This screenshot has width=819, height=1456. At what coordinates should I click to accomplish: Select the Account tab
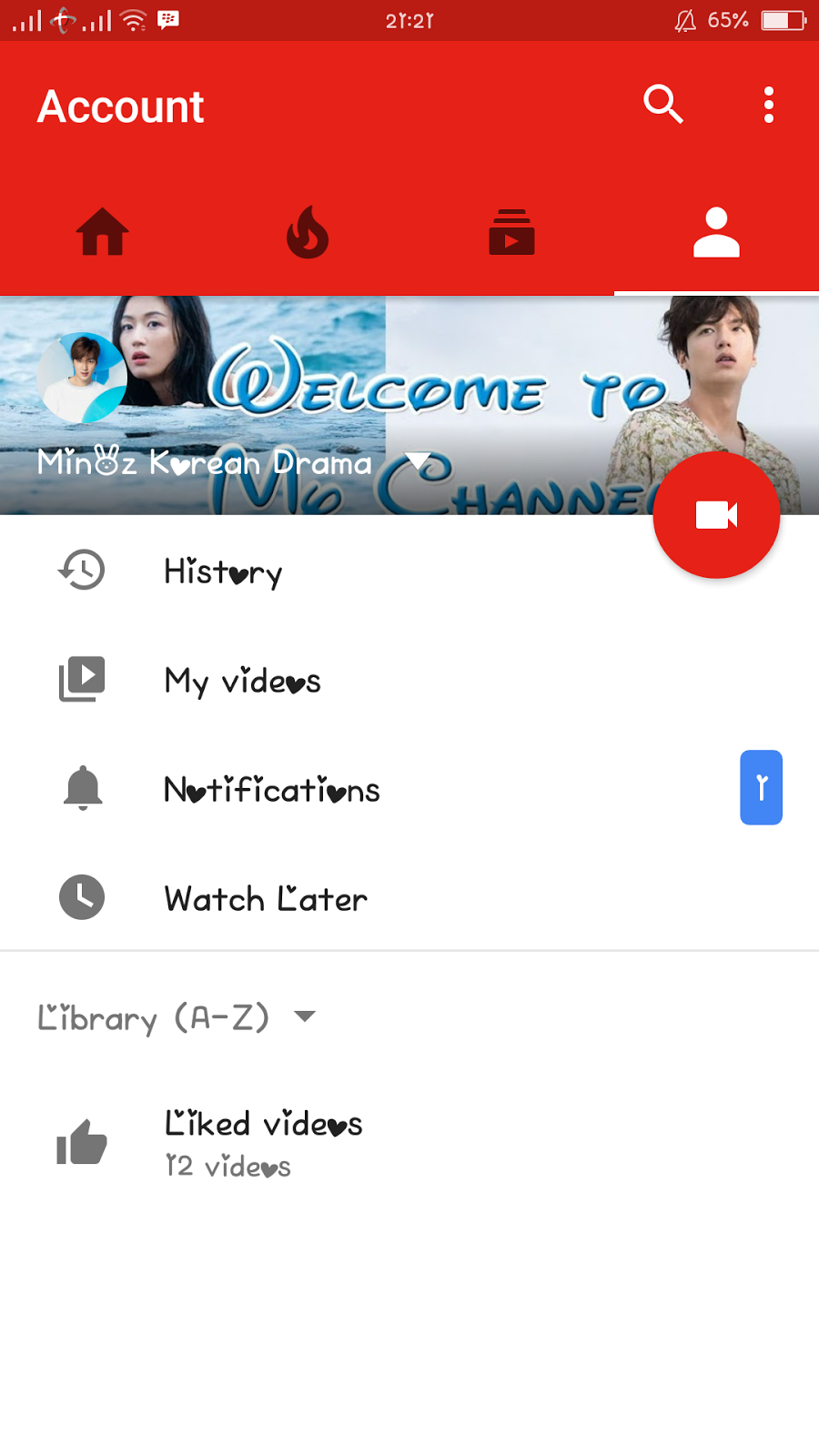[716, 233]
